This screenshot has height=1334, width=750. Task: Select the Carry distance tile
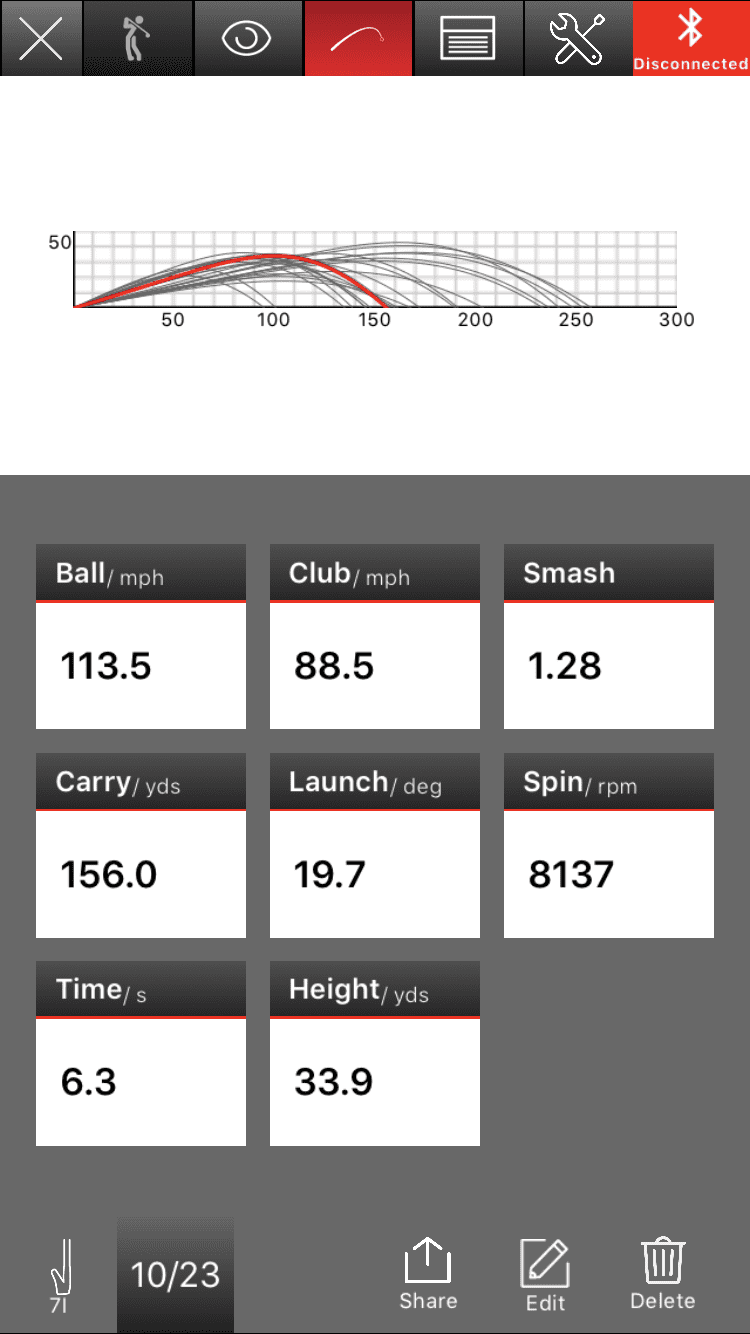(140, 844)
